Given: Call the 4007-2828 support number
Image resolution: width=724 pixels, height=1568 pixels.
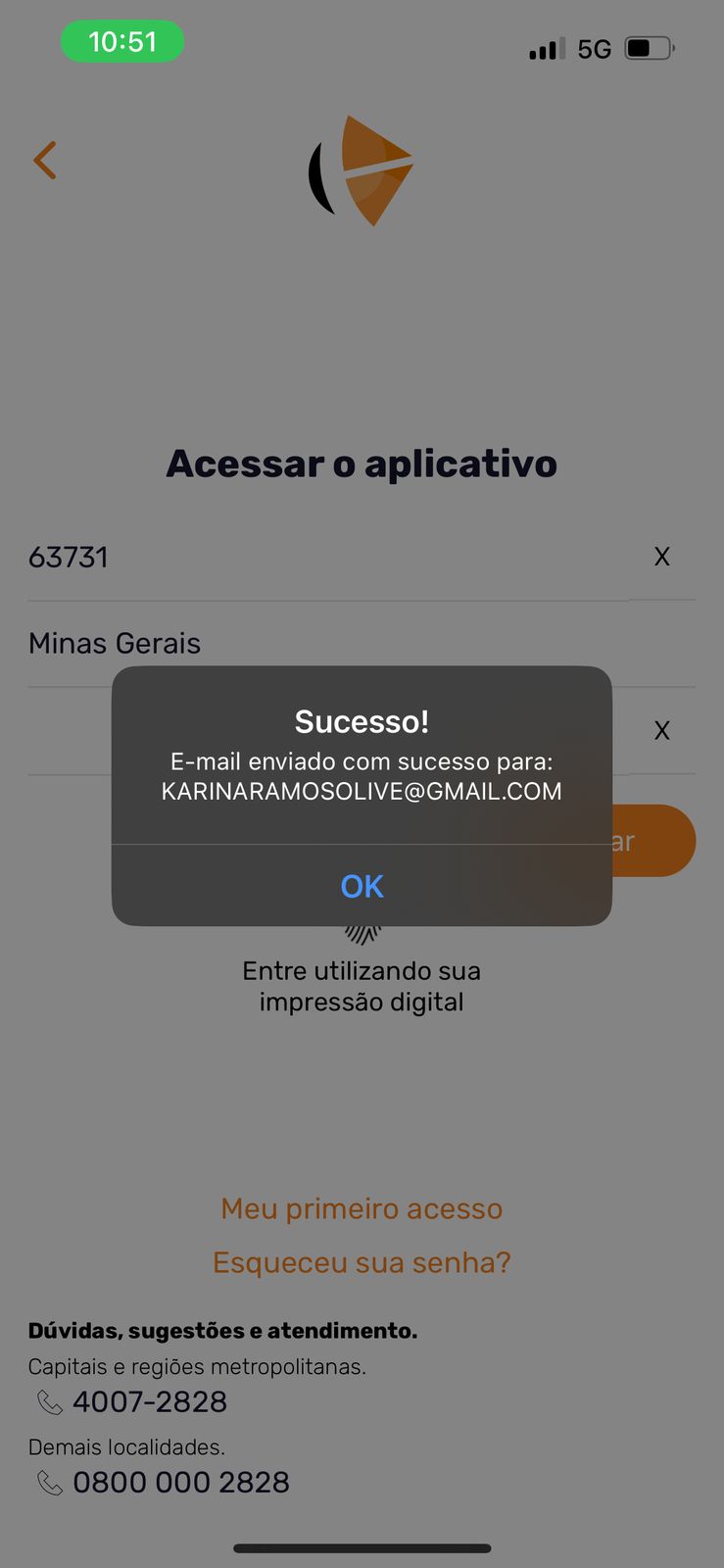Looking at the screenshot, I should tap(149, 1401).
